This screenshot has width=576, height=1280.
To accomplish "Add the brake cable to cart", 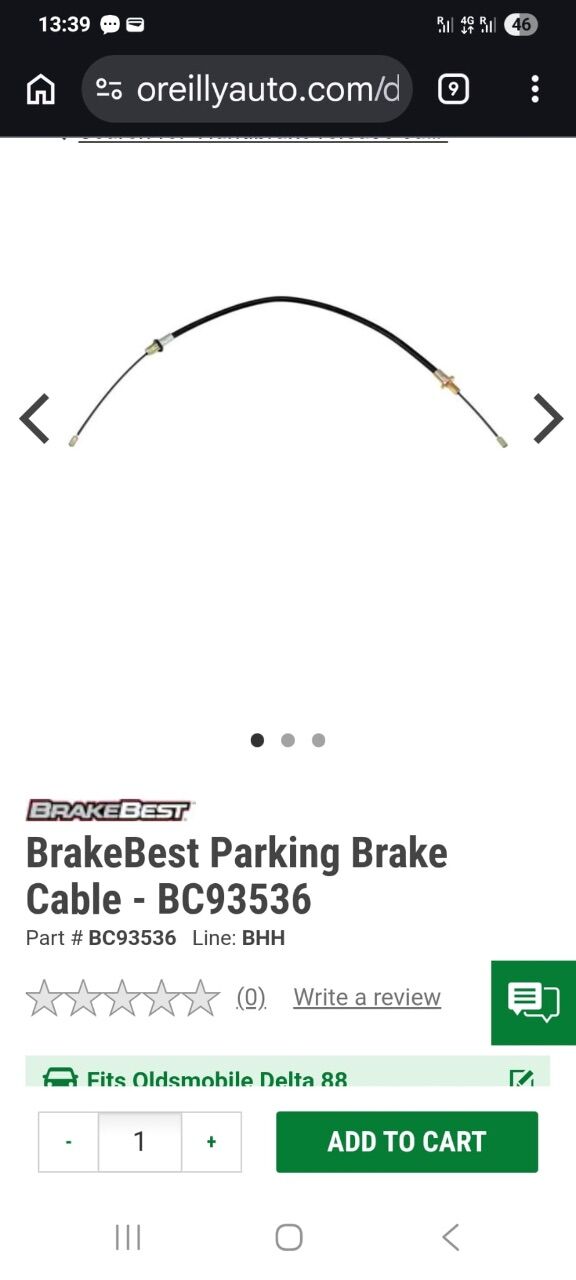I will click(x=407, y=1142).
